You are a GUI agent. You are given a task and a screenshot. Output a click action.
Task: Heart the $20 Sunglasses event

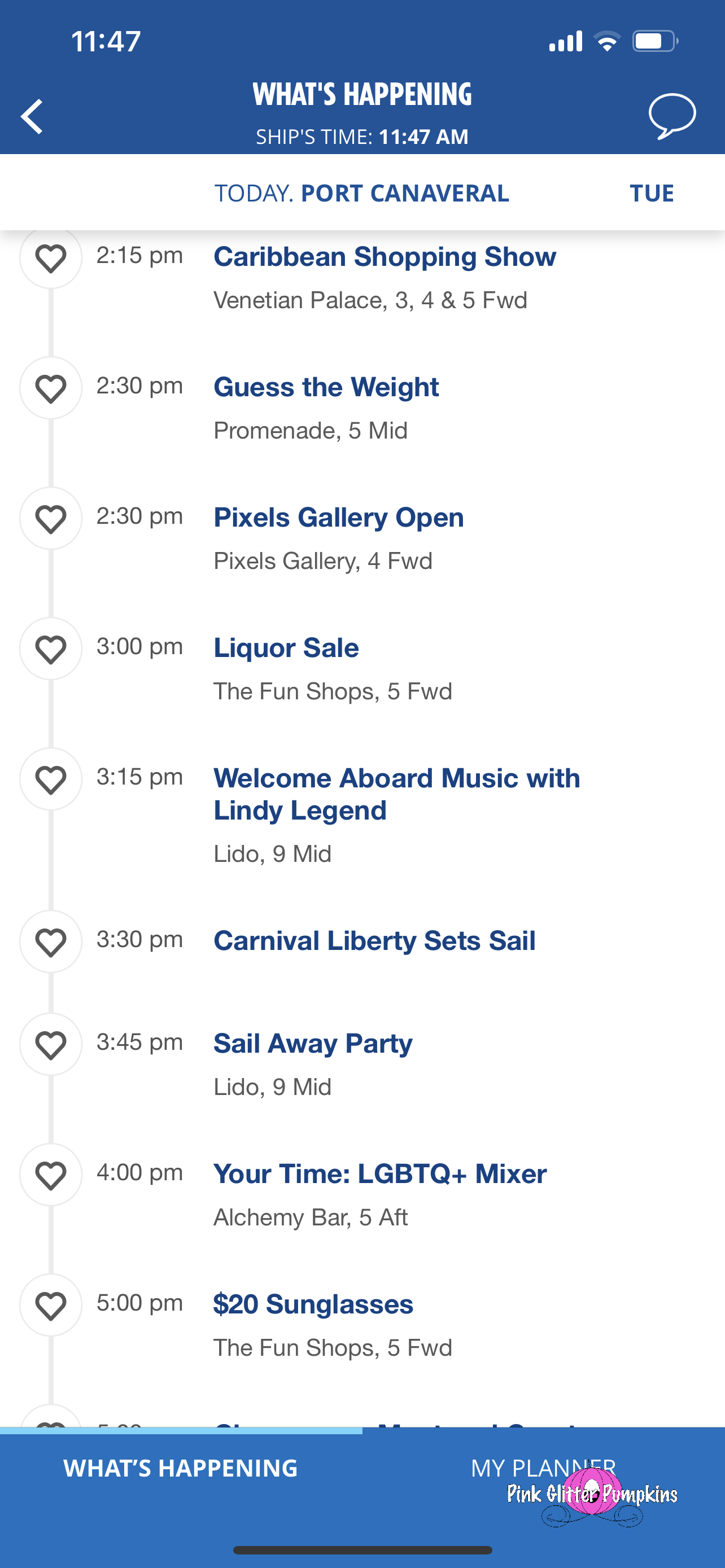click(51, 1305)
